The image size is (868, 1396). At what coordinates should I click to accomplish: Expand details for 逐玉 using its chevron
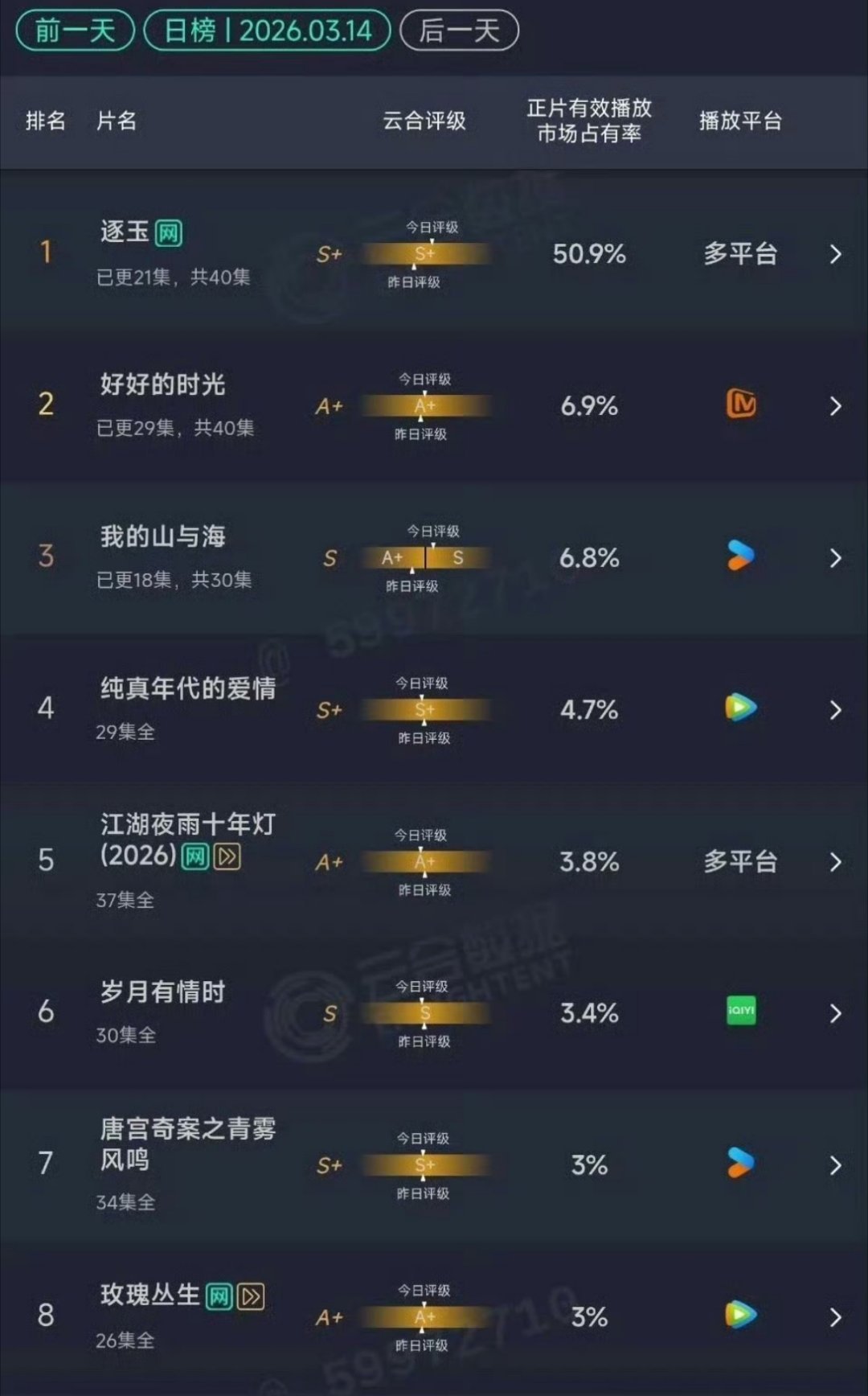[x=833, y=253]
